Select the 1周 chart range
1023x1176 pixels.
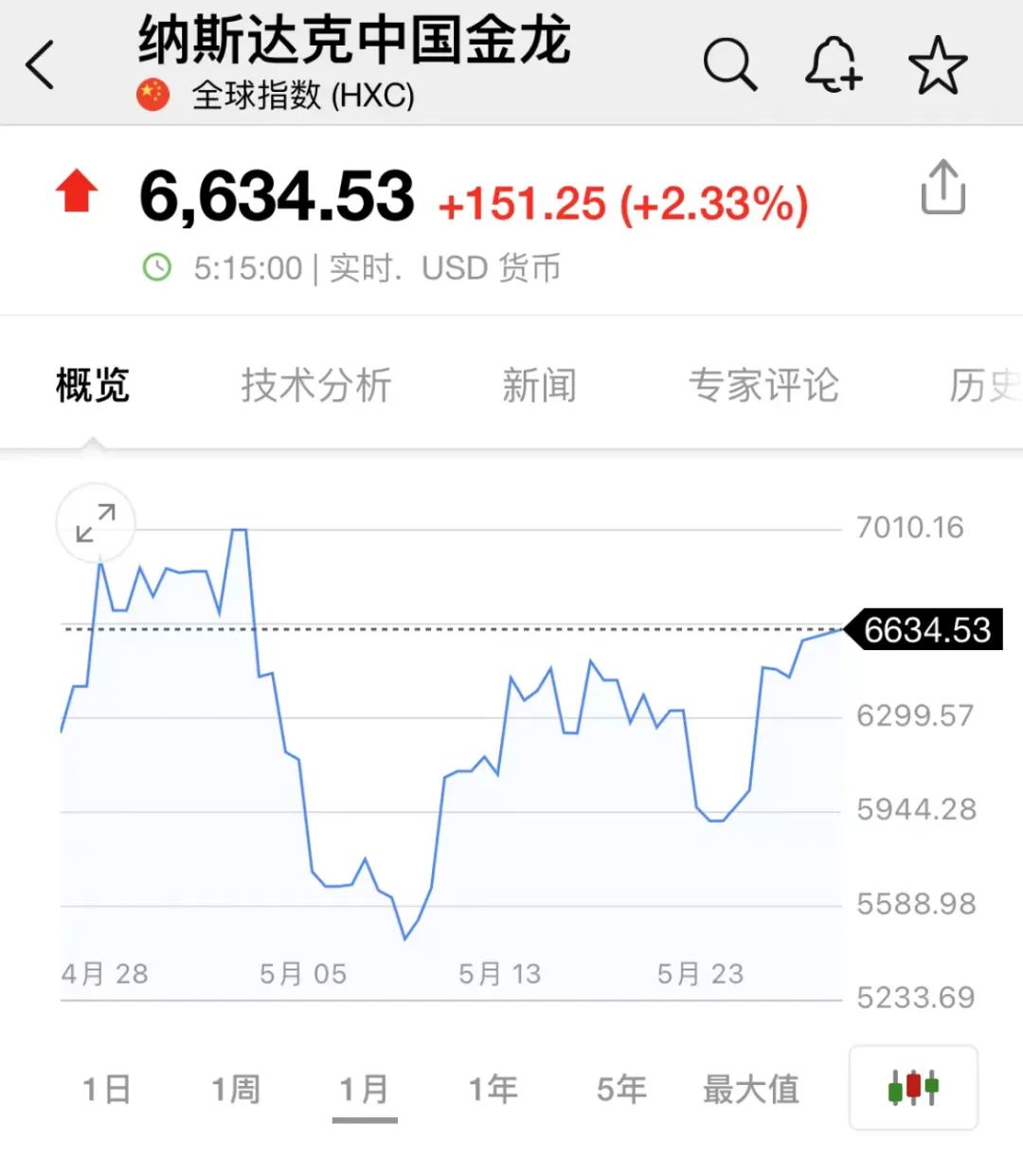(235, 1089)
